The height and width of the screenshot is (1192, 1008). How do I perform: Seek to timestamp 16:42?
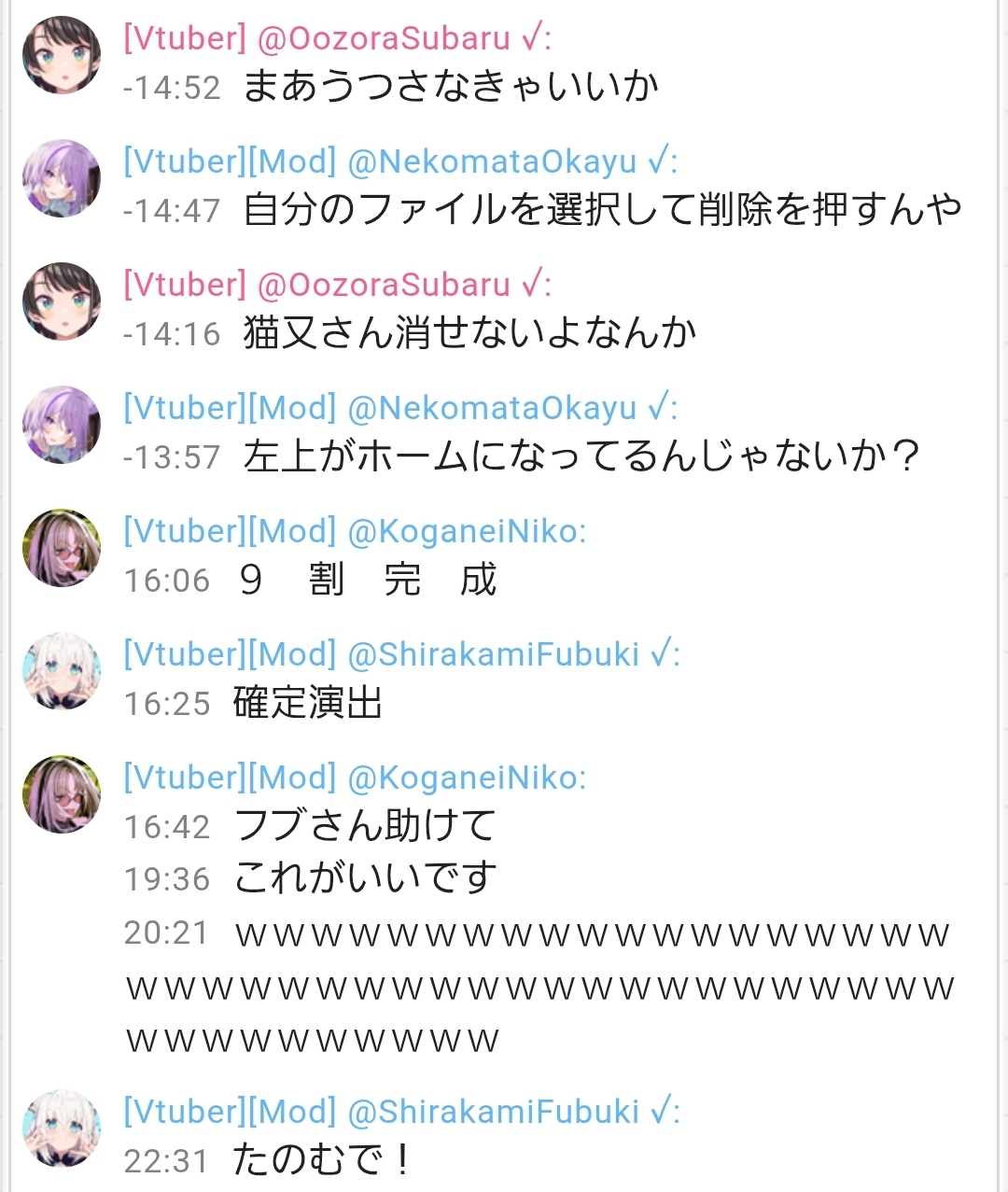[167, 828]
